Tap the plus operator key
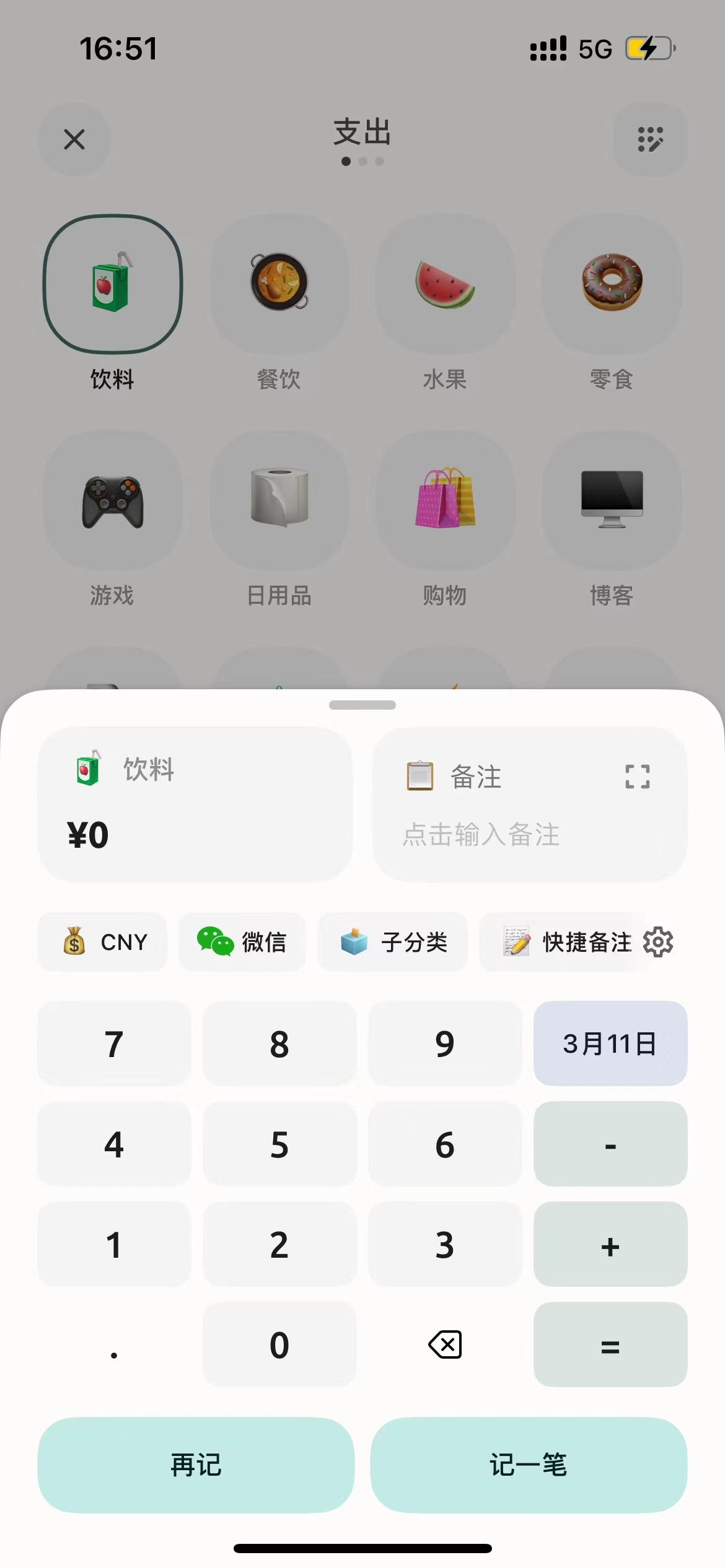725x1568 pixels. pyautogui.click(x=610, y=1245)
